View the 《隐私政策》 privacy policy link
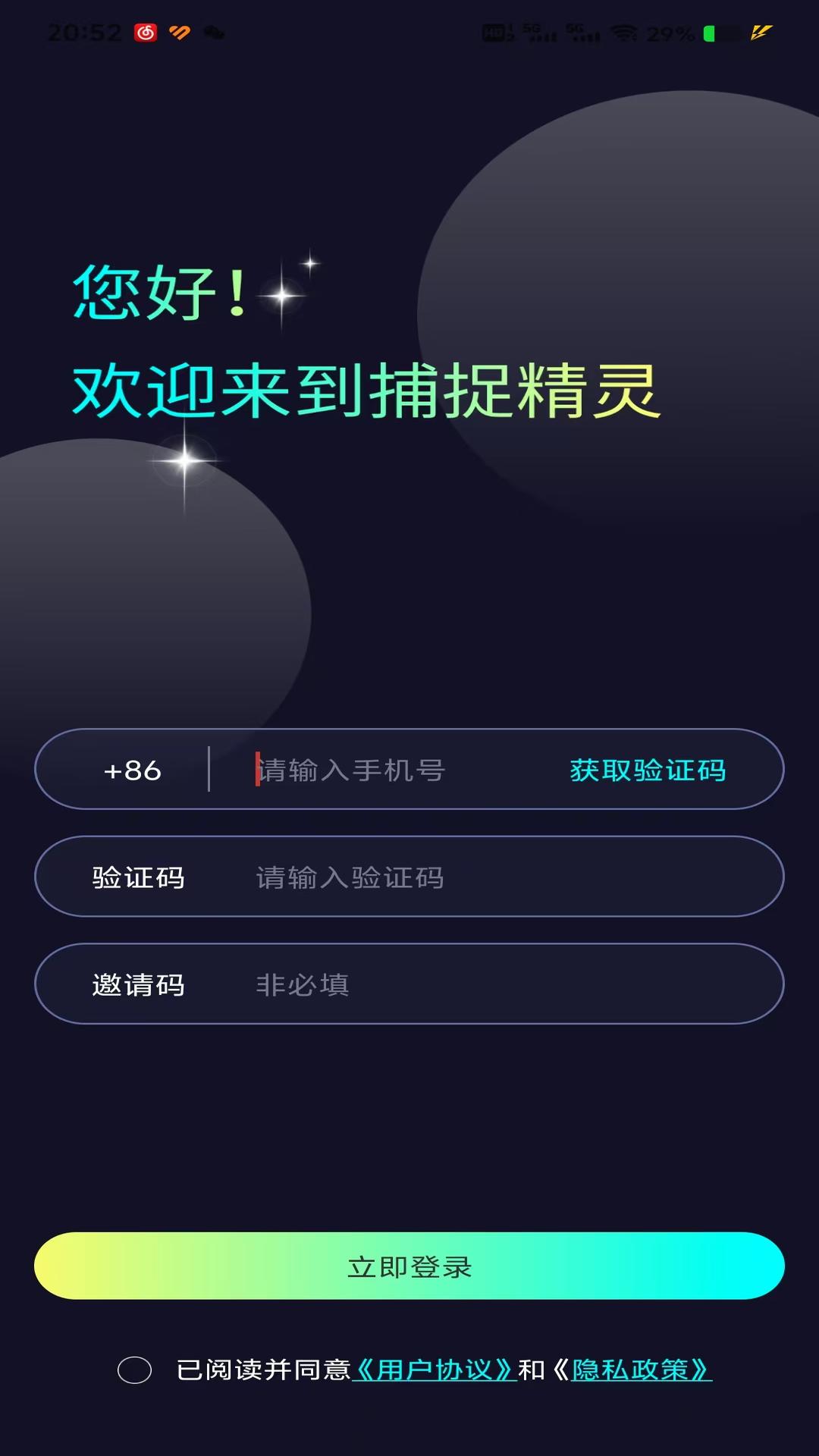The image size is (819, 1456). [639, 1370]
